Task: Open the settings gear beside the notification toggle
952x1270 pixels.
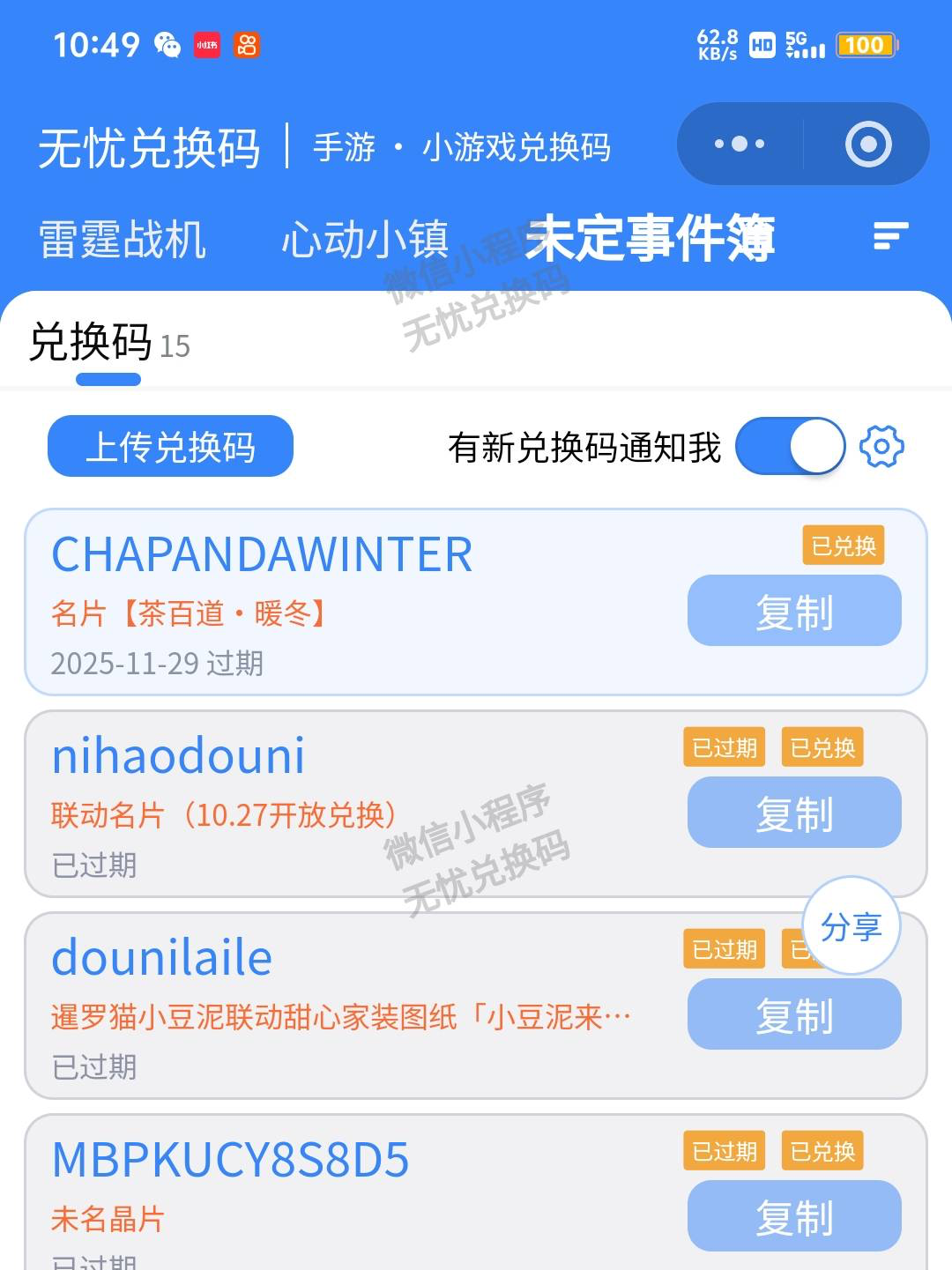Action: pyautogui.click(x=880, y=448)
